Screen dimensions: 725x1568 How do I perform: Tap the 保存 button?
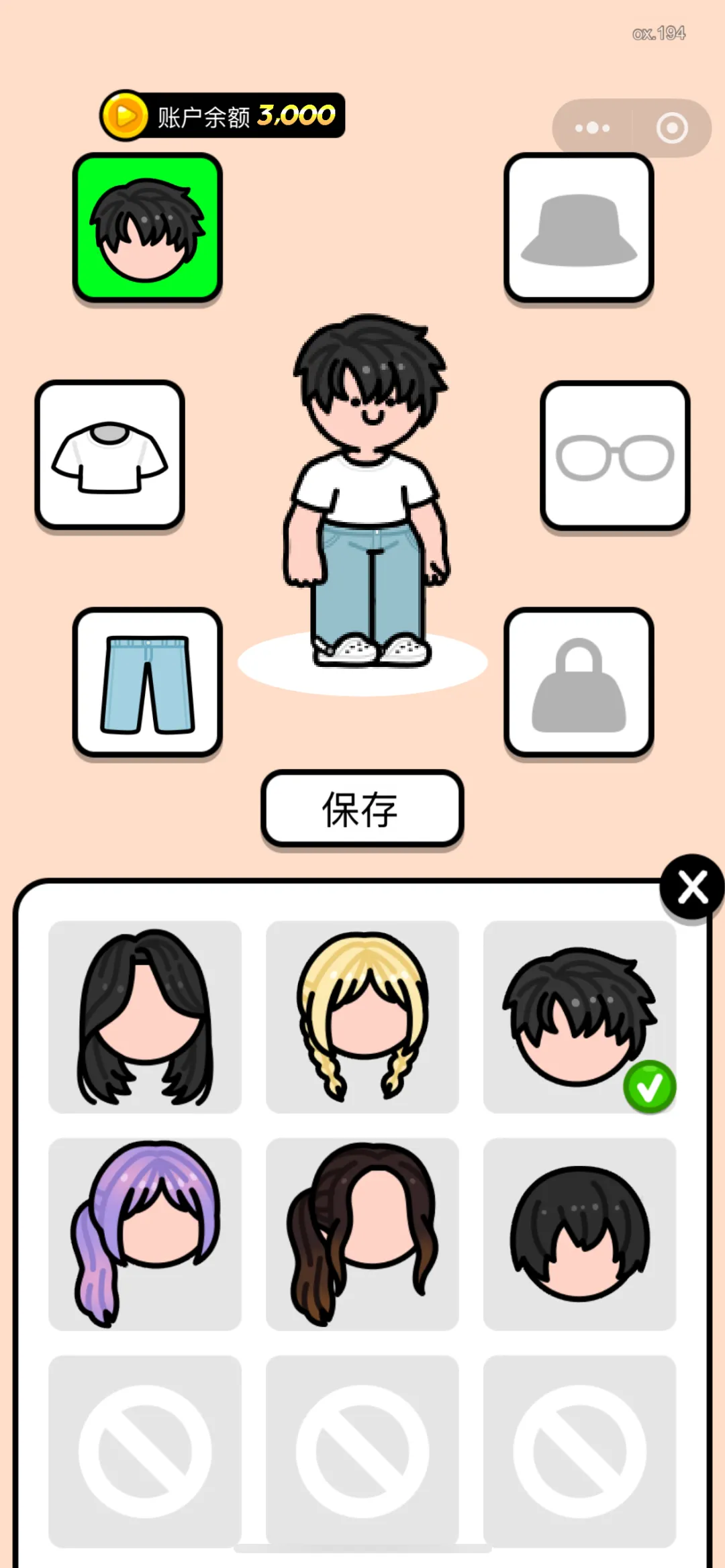362,808
